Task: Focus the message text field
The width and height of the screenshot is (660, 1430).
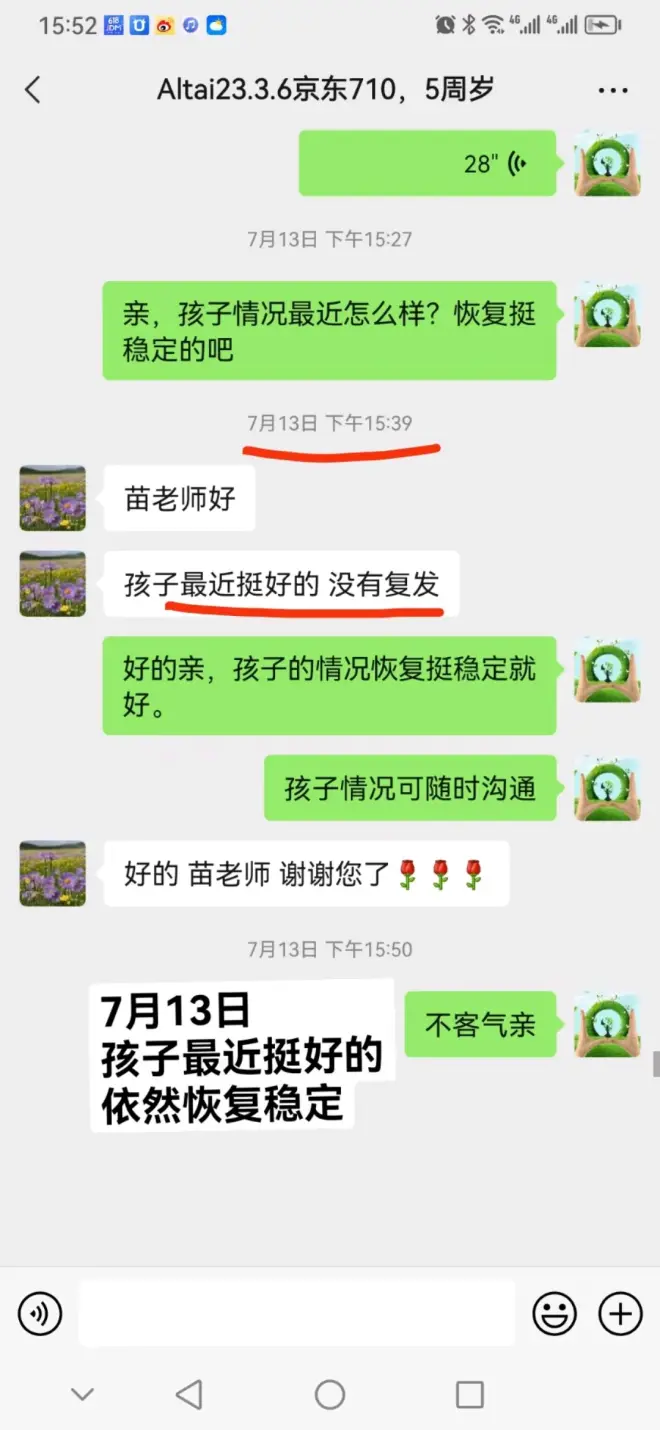Action: click(296, 1313)
